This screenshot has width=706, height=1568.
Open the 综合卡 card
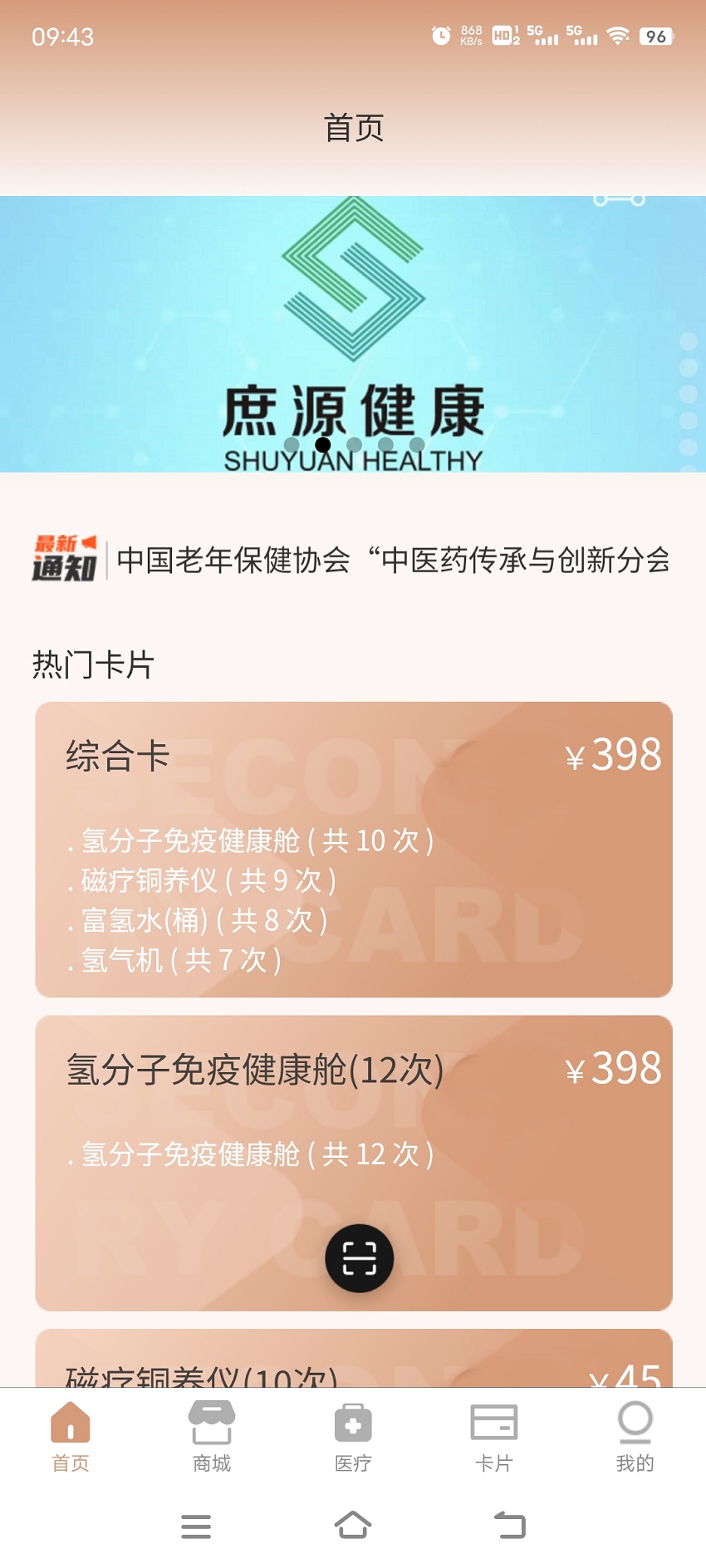tap(353, 849)
